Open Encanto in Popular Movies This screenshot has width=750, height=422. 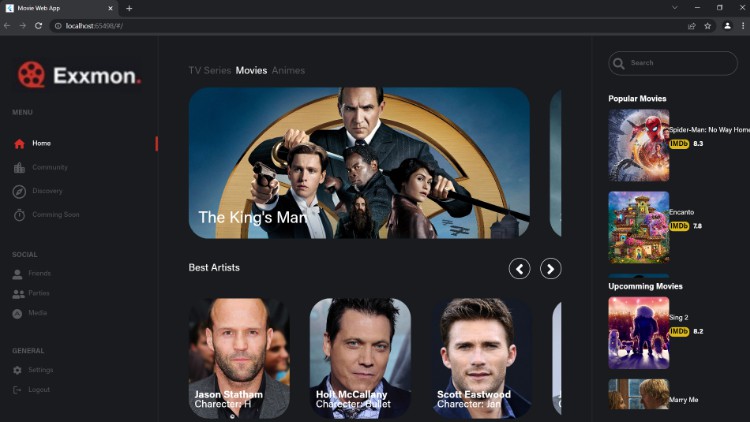coord(639,227)
